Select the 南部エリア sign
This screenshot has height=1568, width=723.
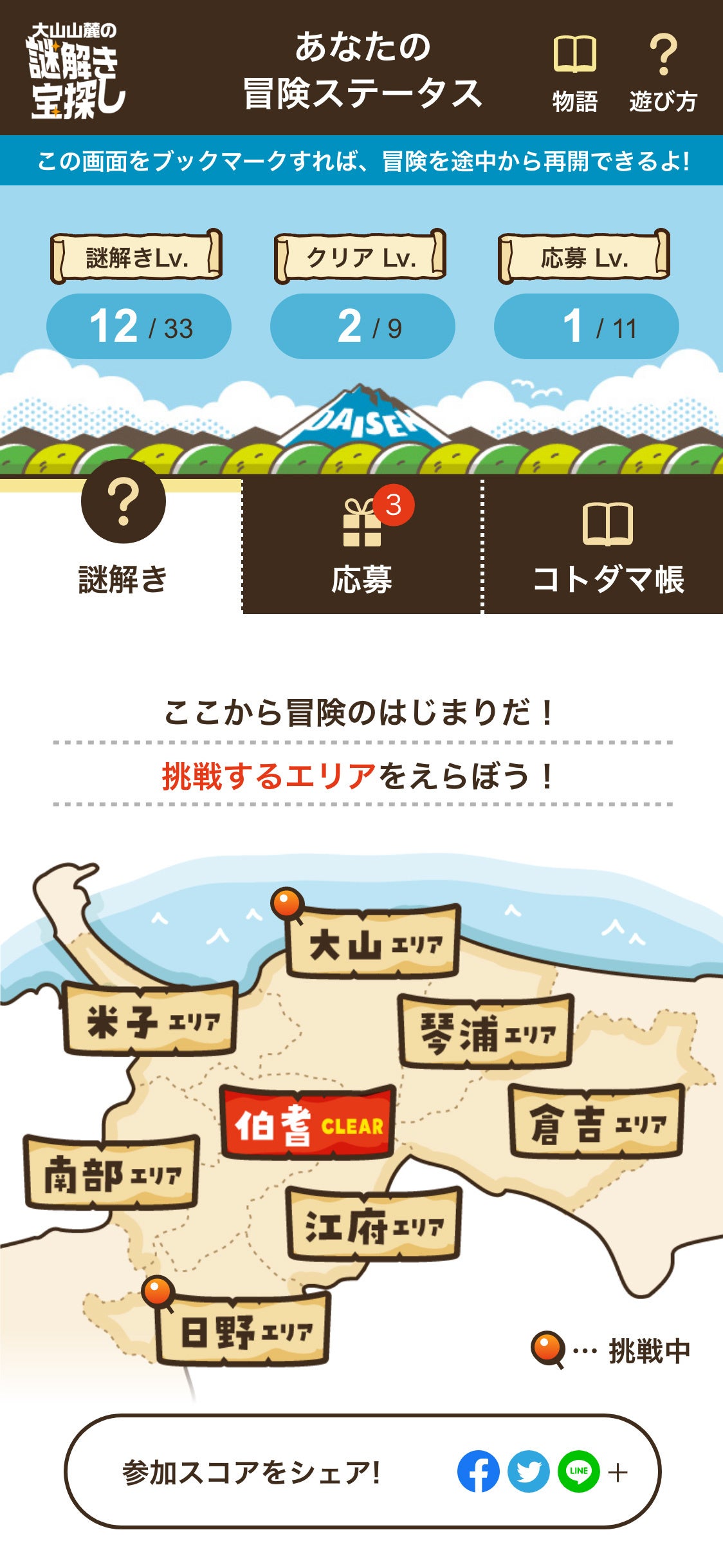pyautogui.click(x=111, y=1174)
